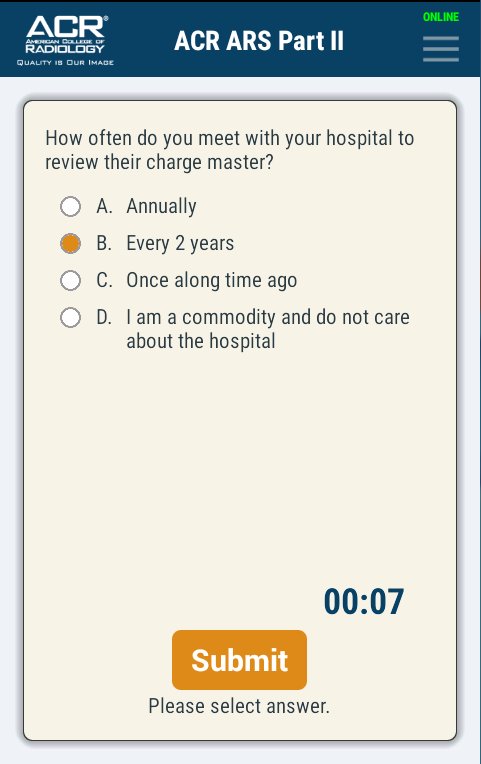Choose option B. Every 2 years
481x764 pixels.
click(70, 244)
